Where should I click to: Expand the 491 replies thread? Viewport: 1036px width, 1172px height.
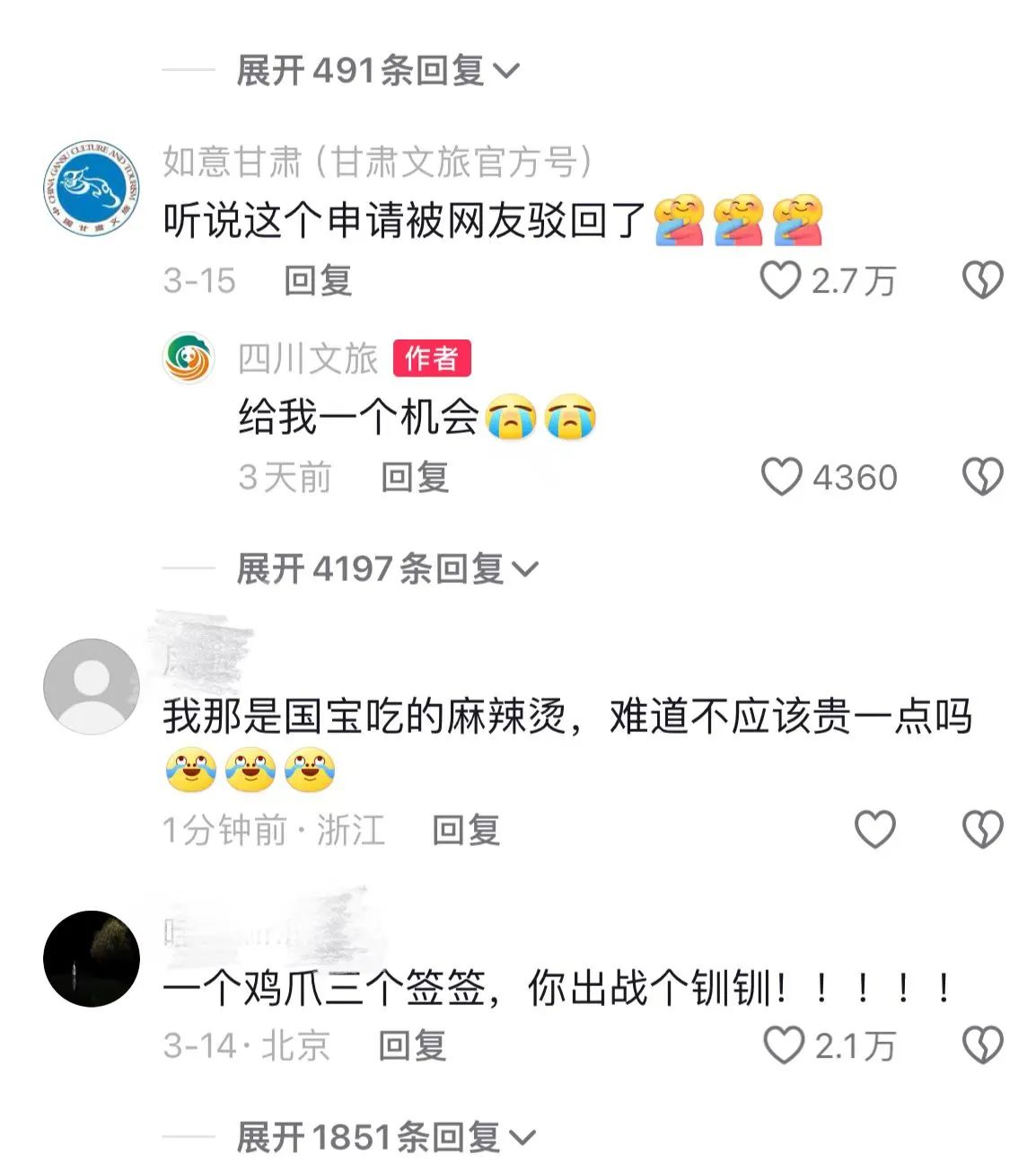point(376,70)
